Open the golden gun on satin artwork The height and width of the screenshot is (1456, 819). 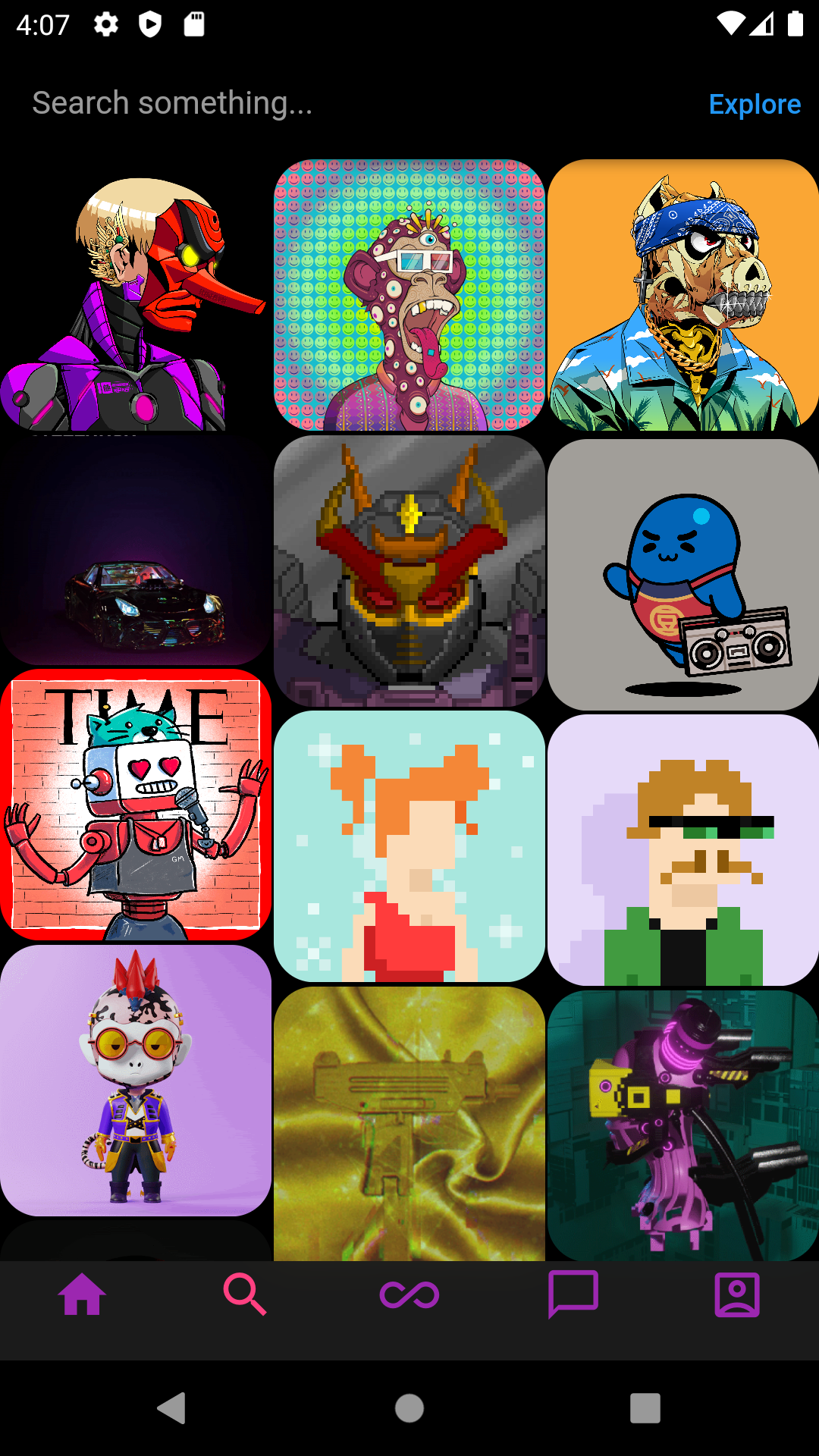click(409, 1122)
